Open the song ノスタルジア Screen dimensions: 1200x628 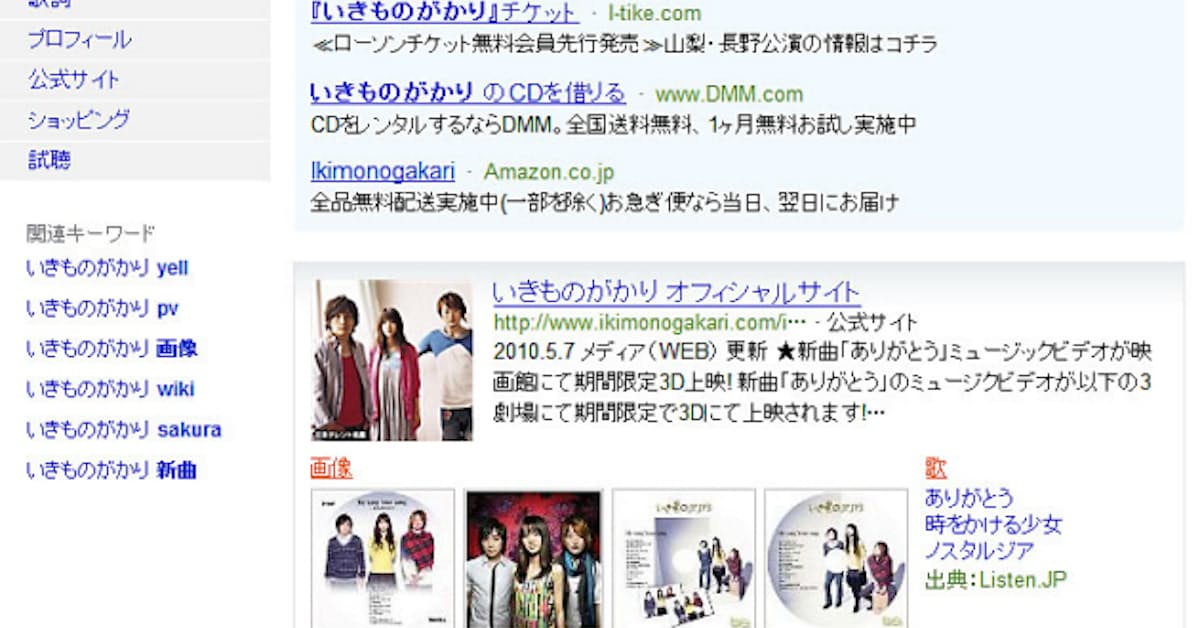coord(978,551)
